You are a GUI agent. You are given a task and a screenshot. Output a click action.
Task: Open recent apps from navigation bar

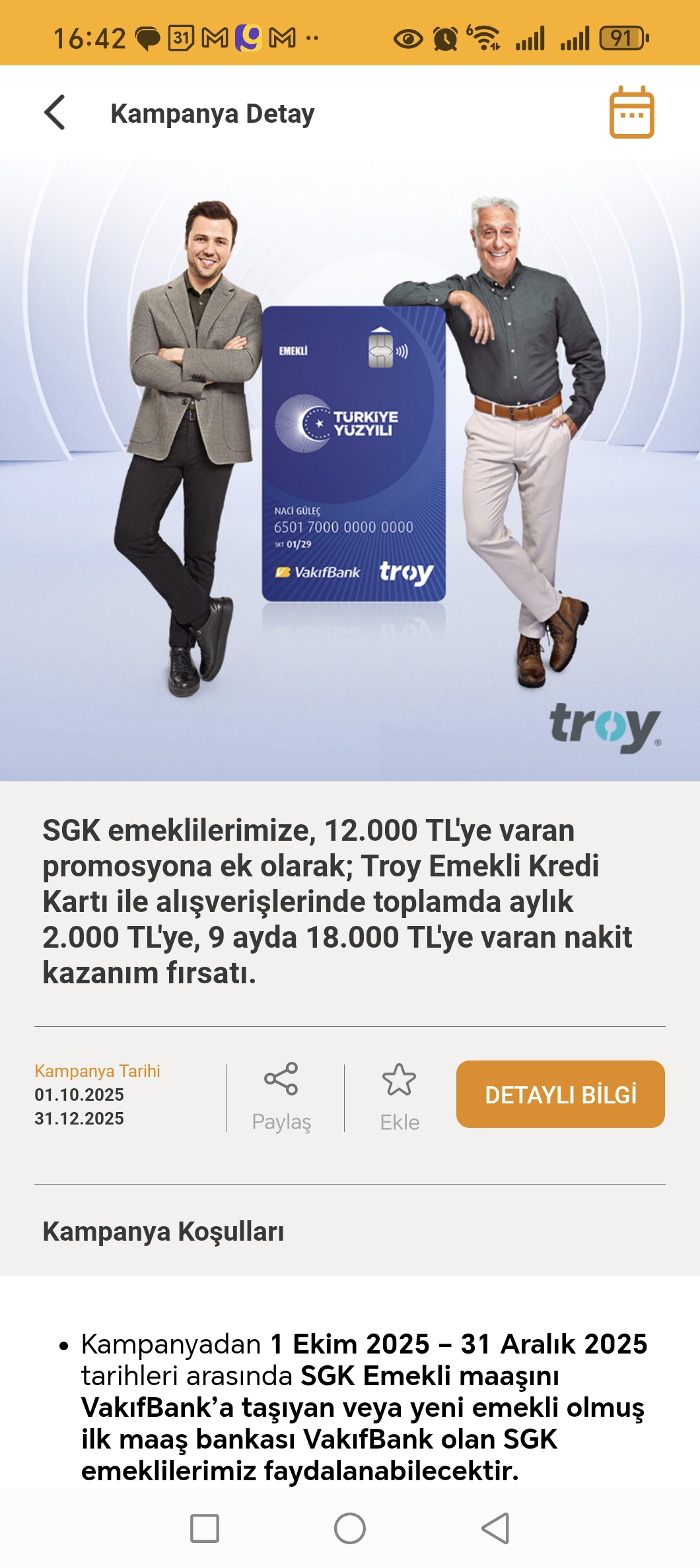(205, 1528)
